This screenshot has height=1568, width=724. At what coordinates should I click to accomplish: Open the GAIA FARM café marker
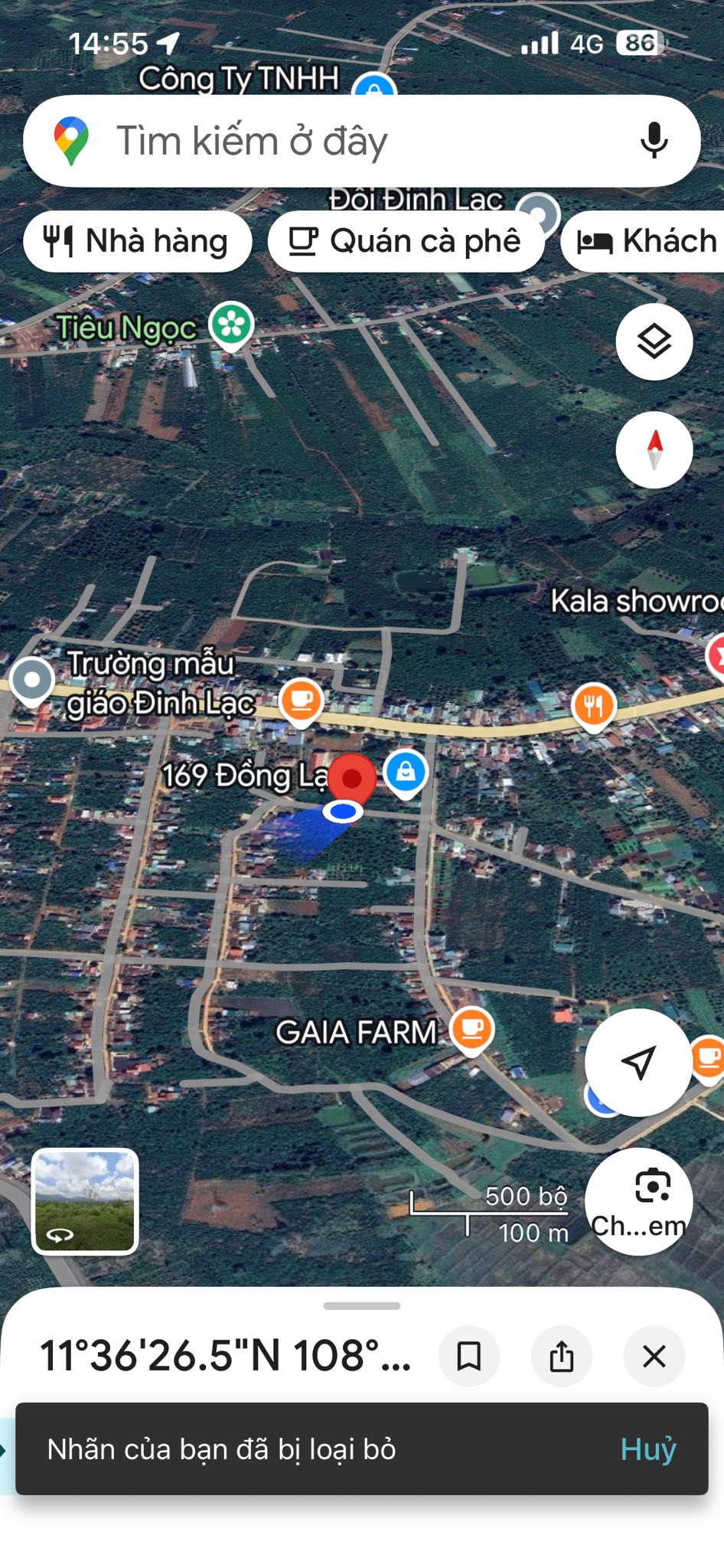pyautogui.click(x=471, y=1028)
